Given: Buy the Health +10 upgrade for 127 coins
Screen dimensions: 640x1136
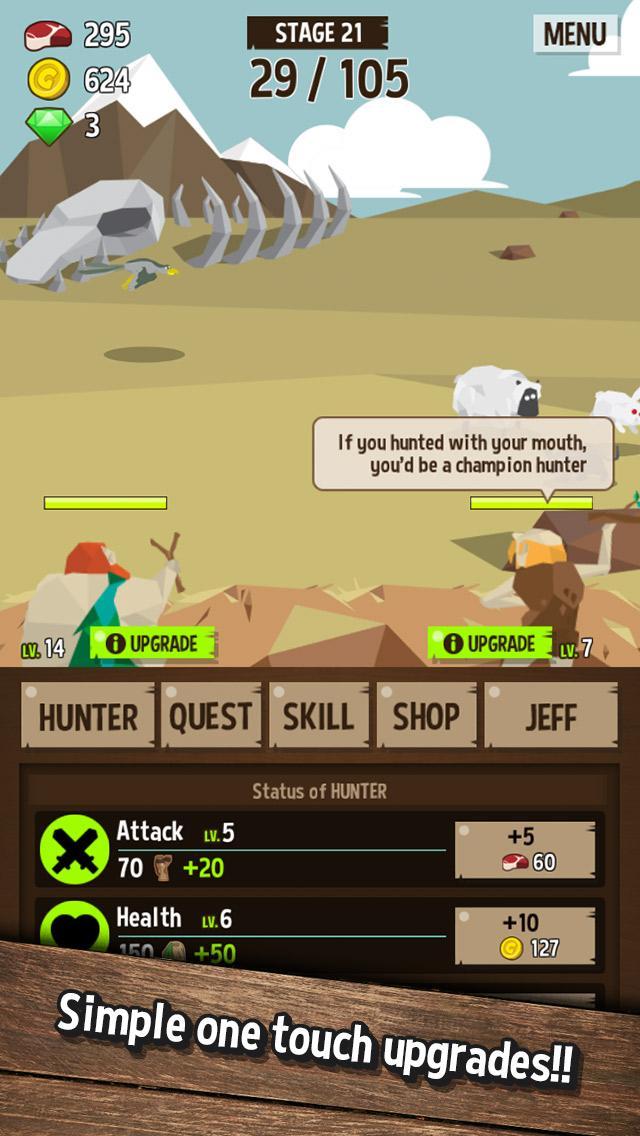Looking at the screenshot, I should pos(525,934).
